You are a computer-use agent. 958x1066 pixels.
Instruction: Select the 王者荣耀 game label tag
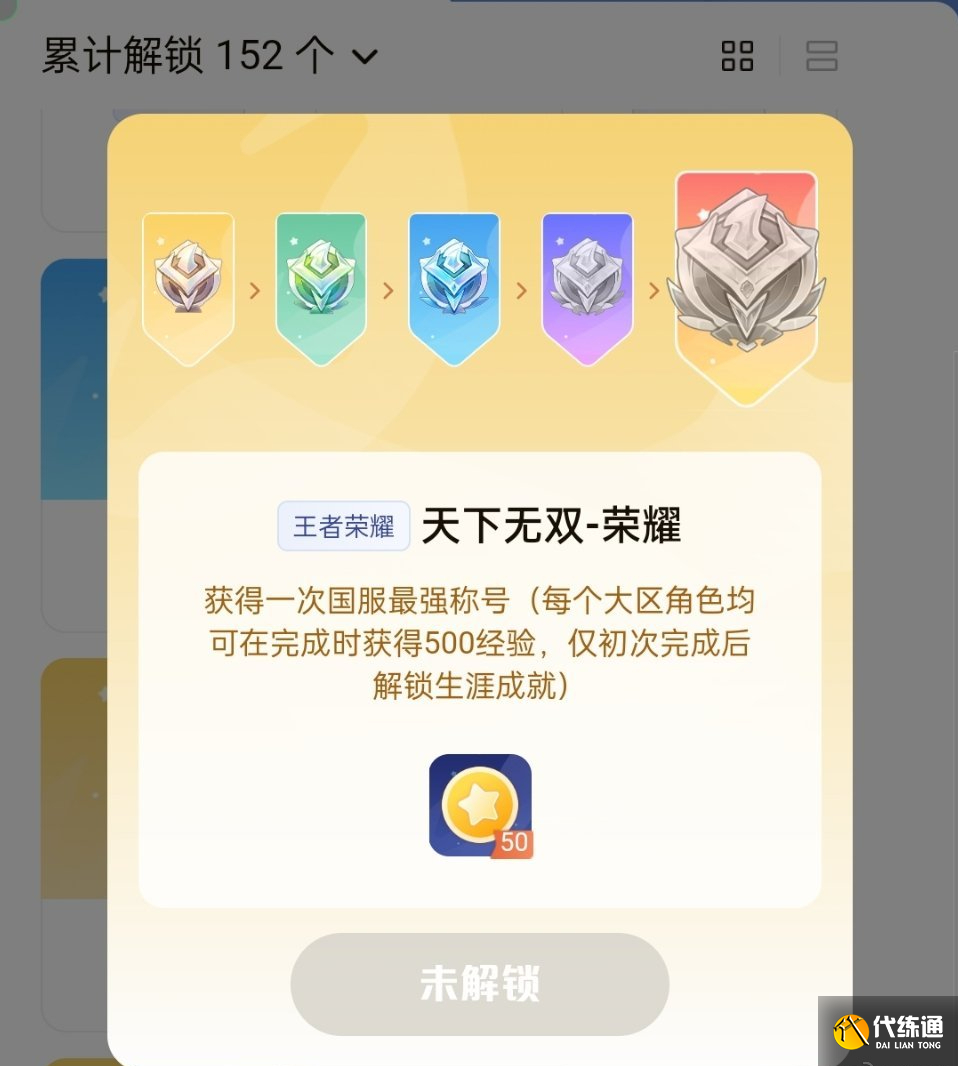tap(343, 526)
